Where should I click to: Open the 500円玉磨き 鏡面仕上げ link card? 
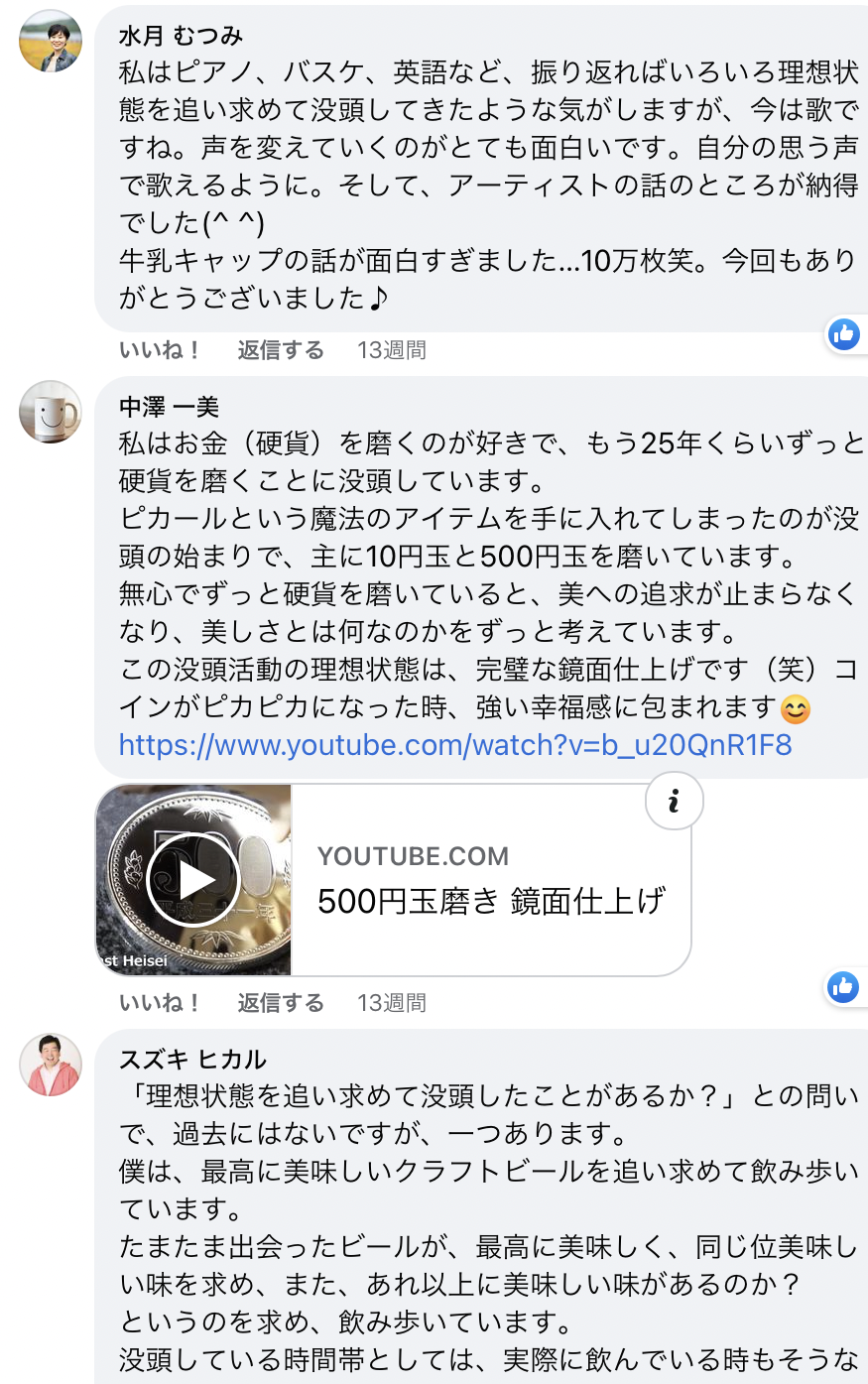pyautogui.click(x=491, y=881)
